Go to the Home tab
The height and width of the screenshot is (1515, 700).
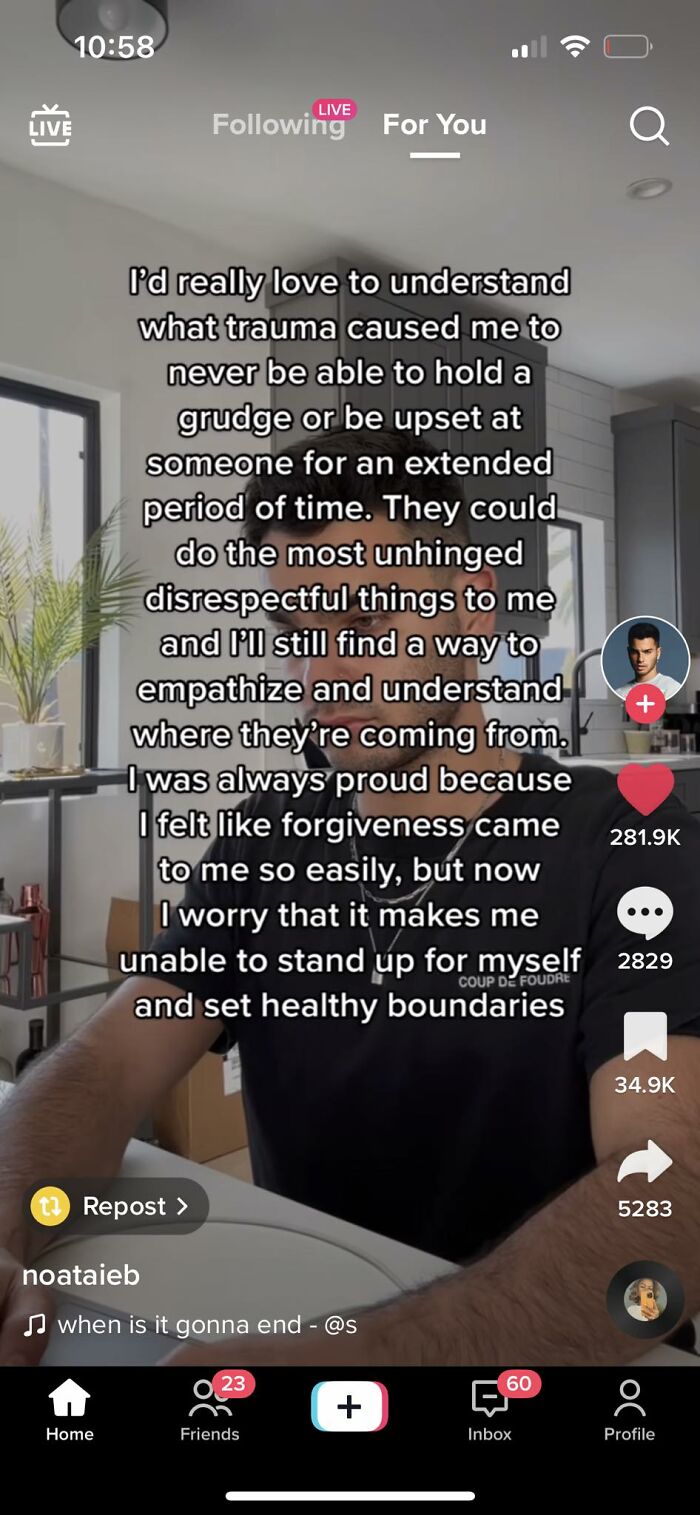tap(70, 1408)
